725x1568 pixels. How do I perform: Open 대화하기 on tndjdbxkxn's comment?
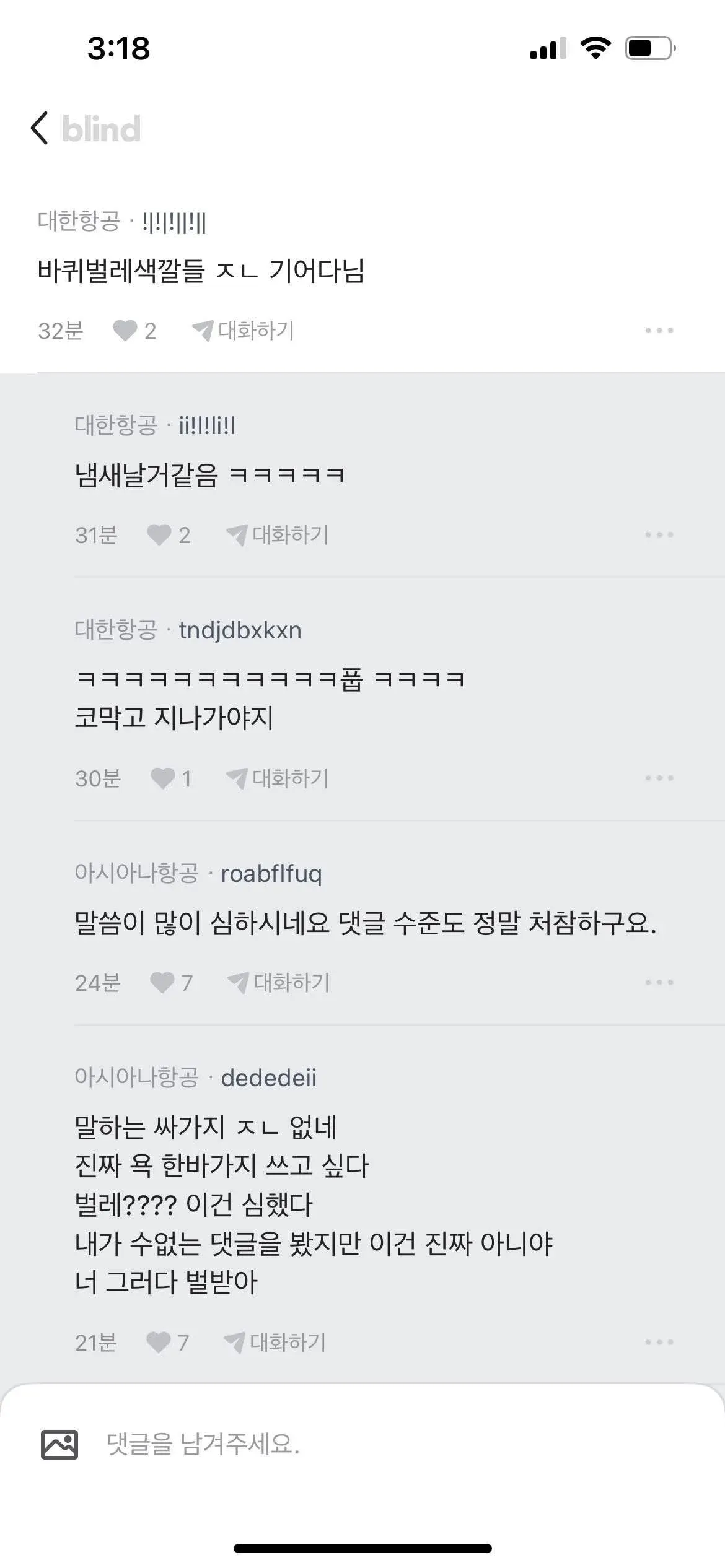[288, 779]
